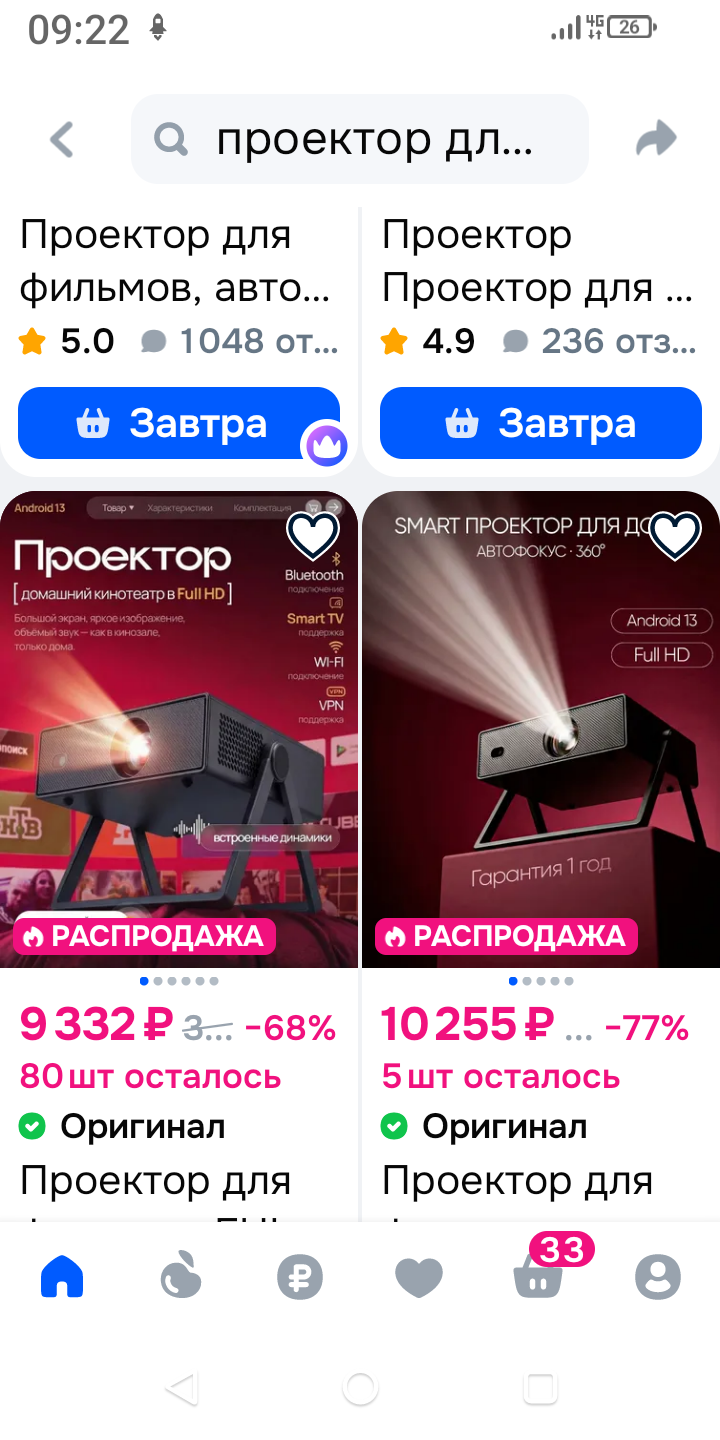Add the 4.9-rated projector to cart

540,423
